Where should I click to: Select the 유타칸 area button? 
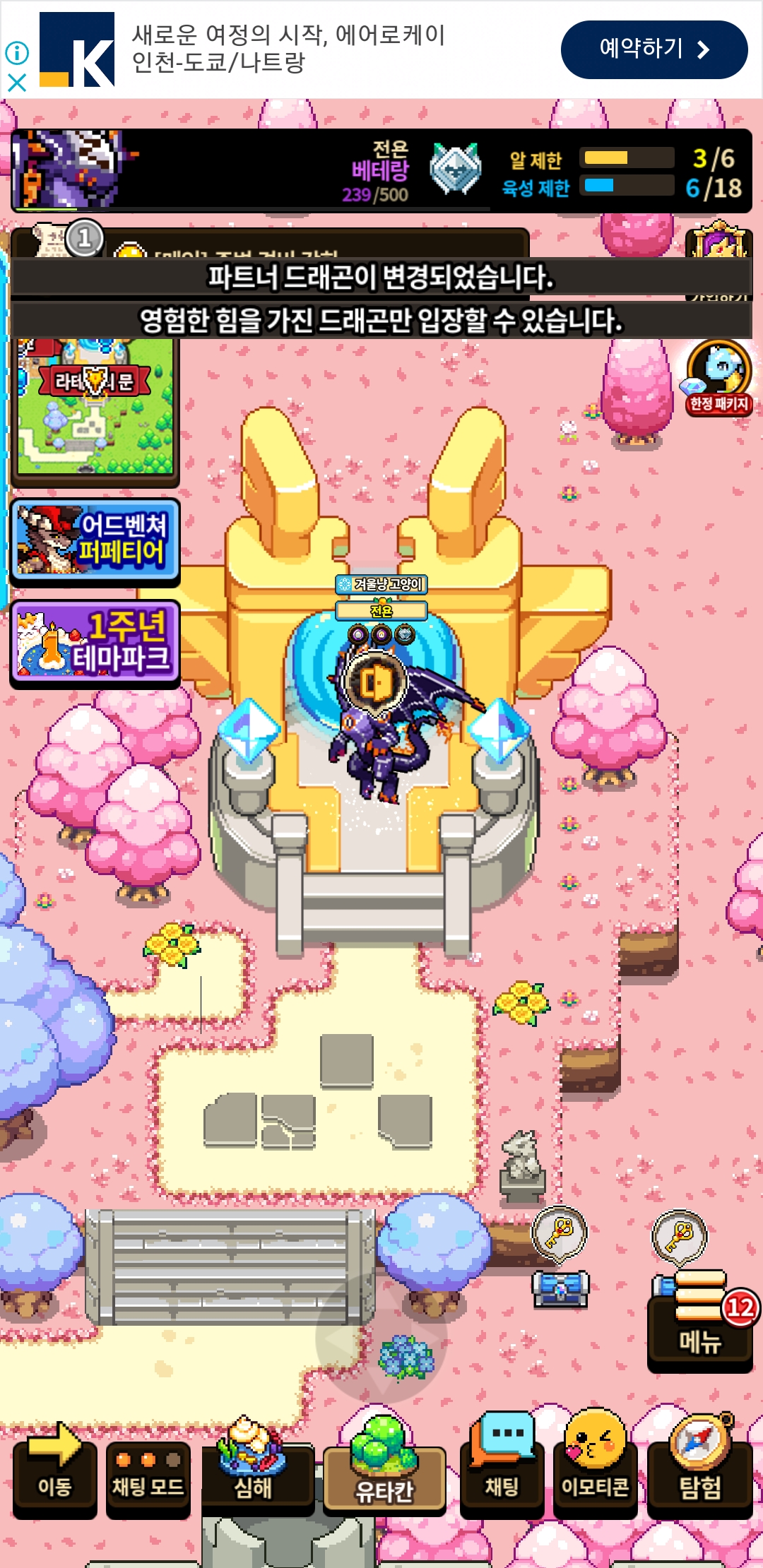384,1466
